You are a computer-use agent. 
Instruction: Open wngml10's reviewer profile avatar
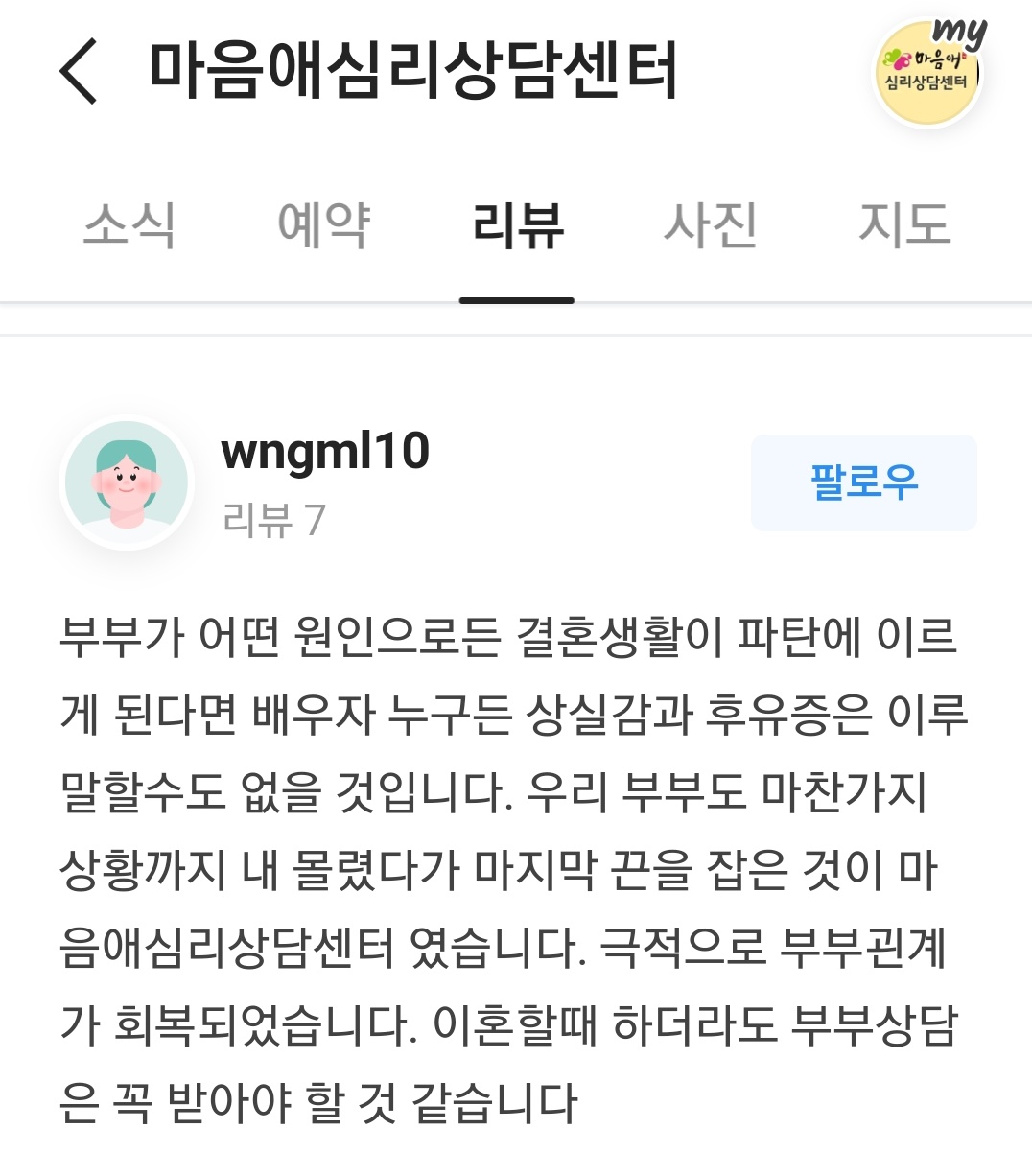(x=127, y=483)
